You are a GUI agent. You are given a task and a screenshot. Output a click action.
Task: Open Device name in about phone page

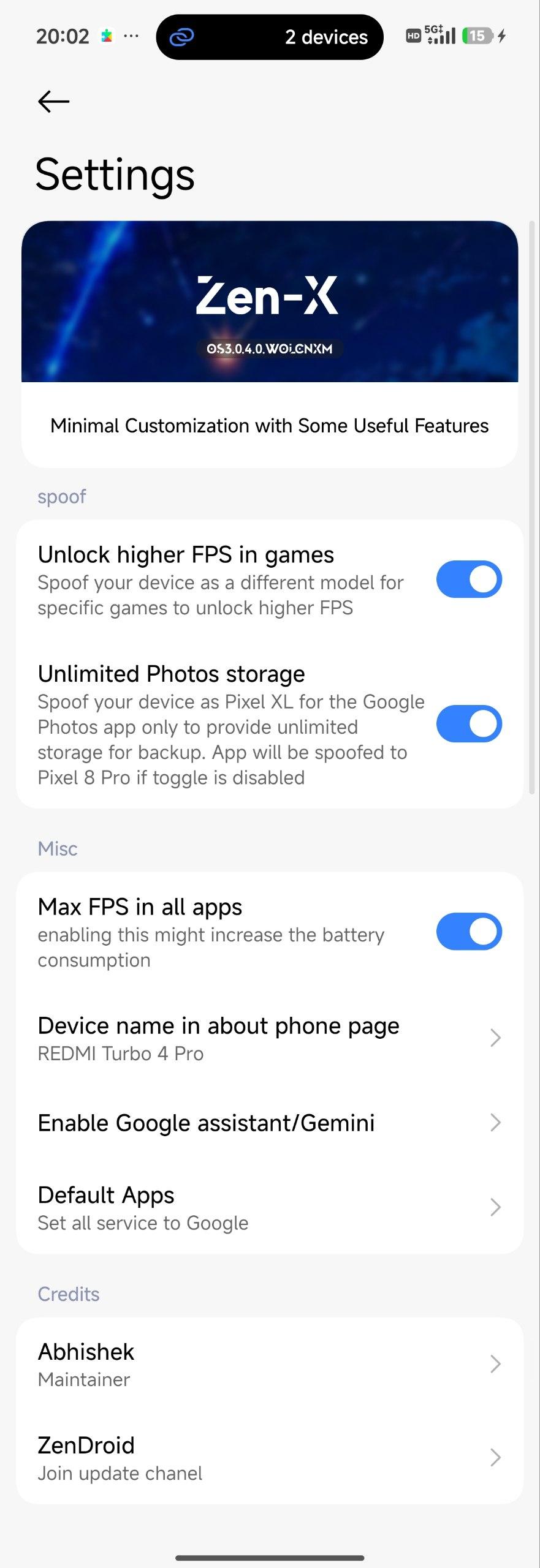[270, 1038]
